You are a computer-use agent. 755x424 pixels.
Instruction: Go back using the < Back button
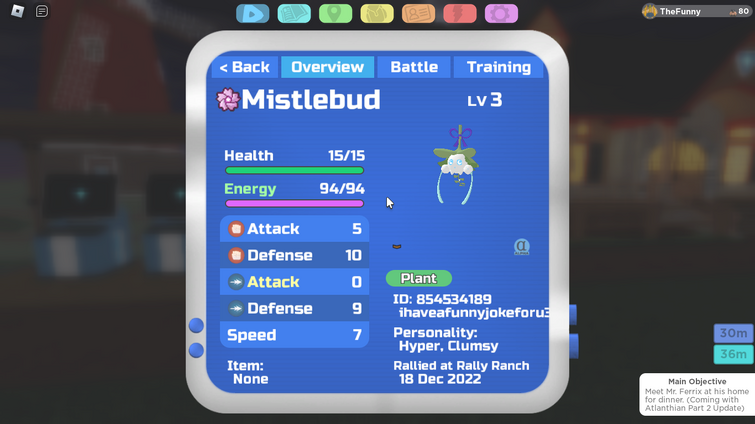[244, 67]
